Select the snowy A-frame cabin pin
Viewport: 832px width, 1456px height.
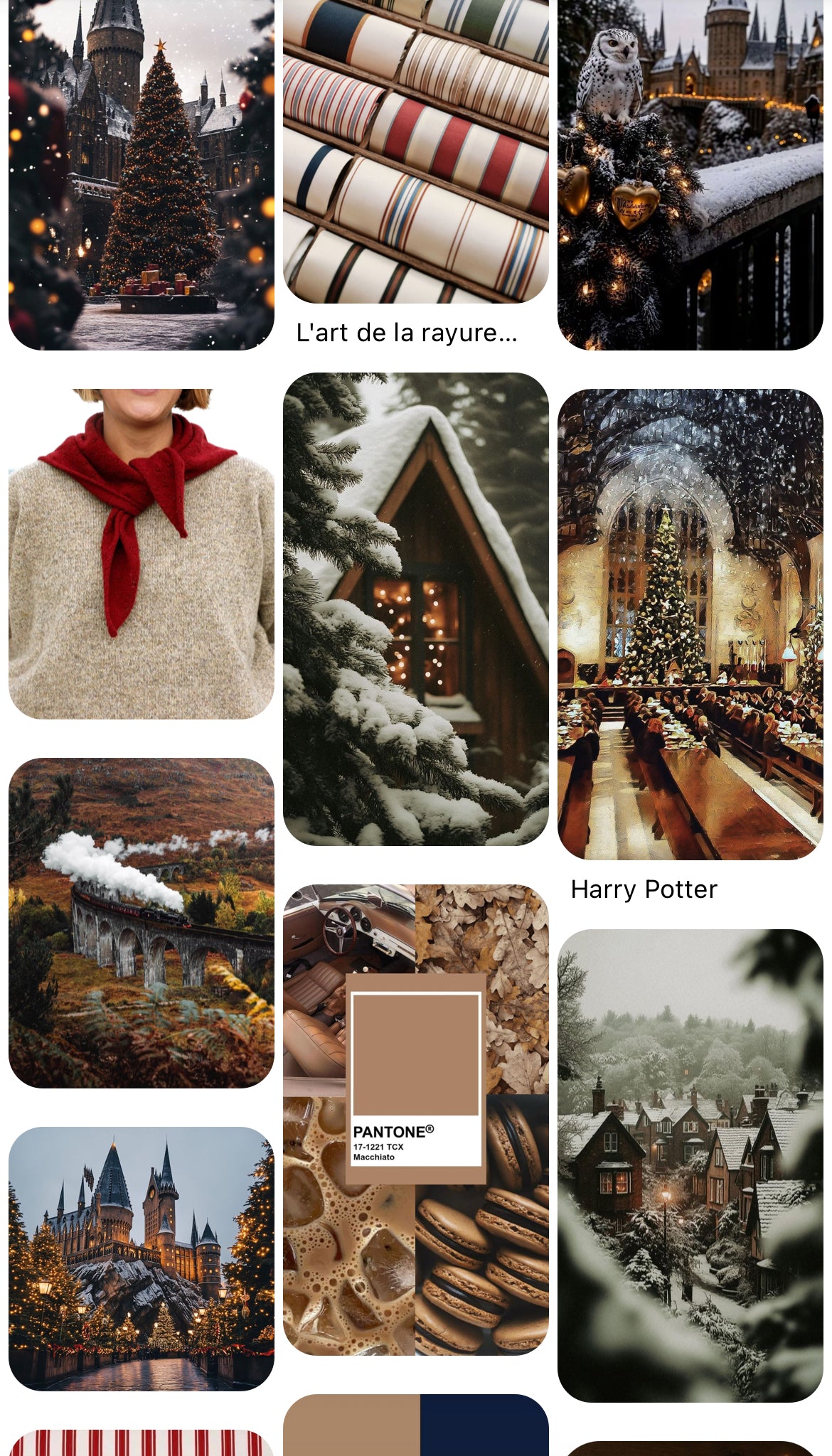[x=415, y=609]
